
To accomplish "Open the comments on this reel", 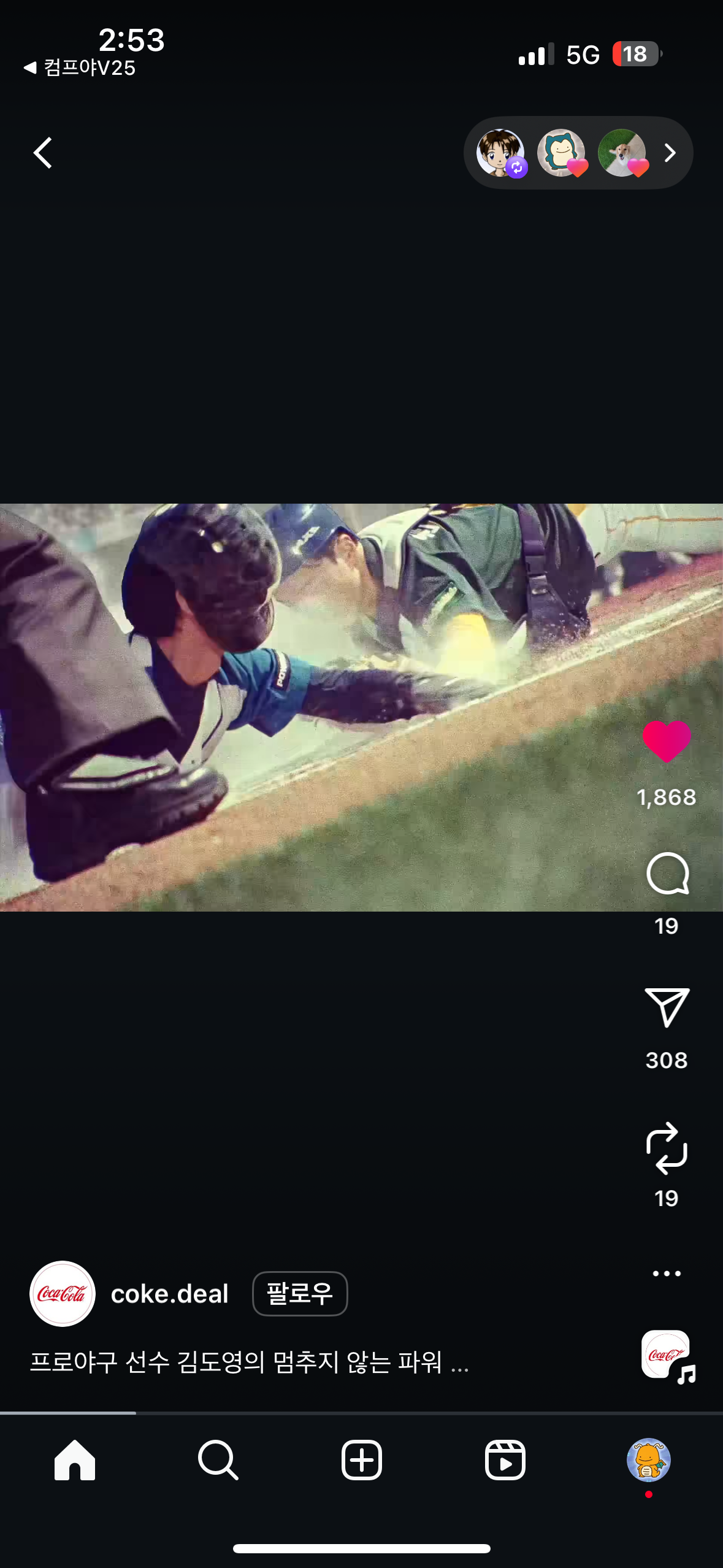I will (x=667, y=874).
